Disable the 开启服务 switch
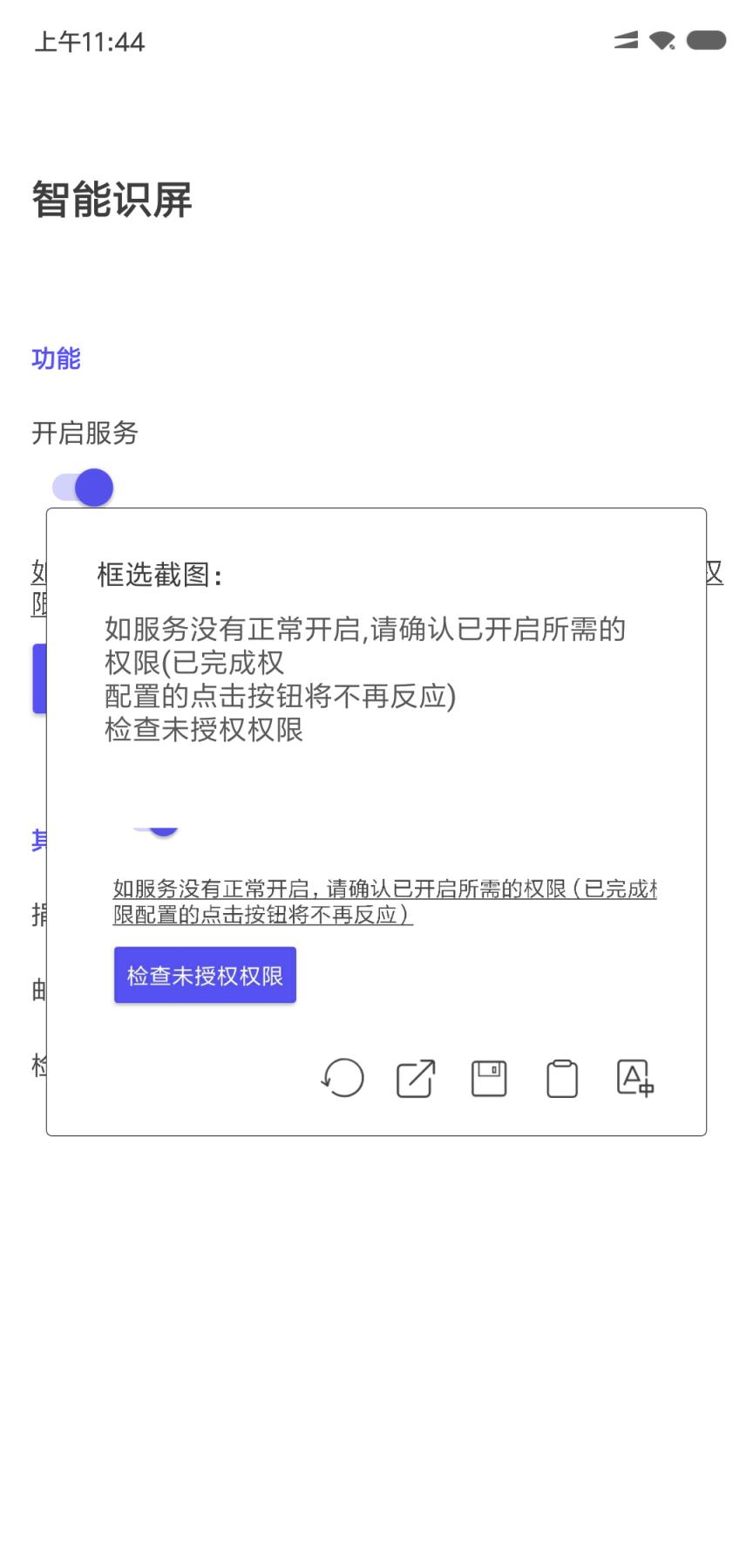This screenshot has height=1568, width=753. pyautogui.click(x=81, y=486)
